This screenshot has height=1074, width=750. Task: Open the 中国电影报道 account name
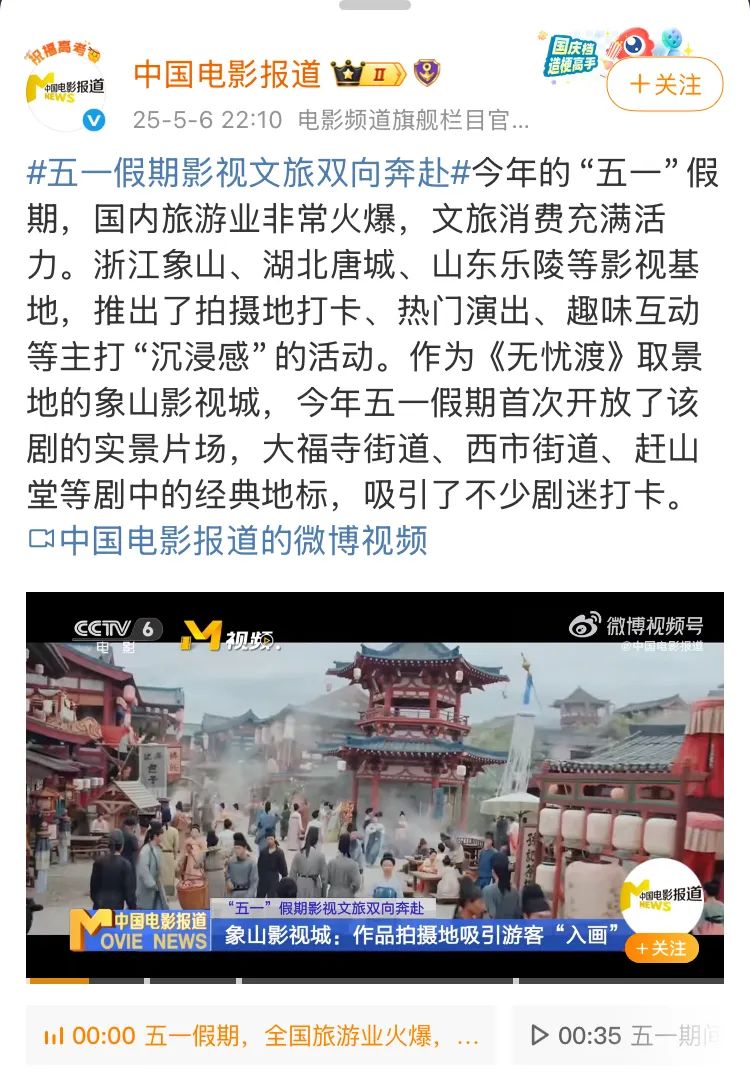pos(227,74)
